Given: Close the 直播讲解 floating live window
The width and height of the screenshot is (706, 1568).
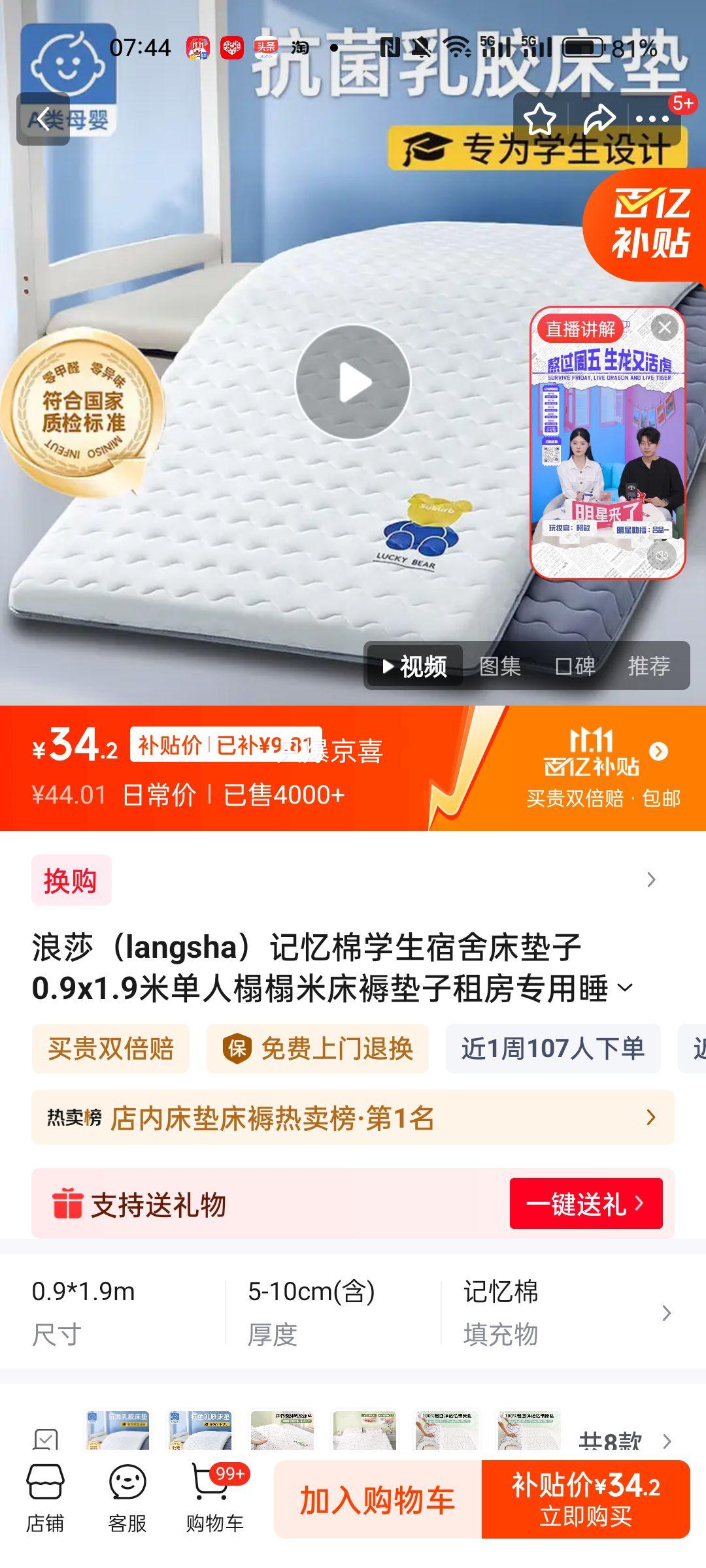Looking at the screenshot, I should pos(665,328).
